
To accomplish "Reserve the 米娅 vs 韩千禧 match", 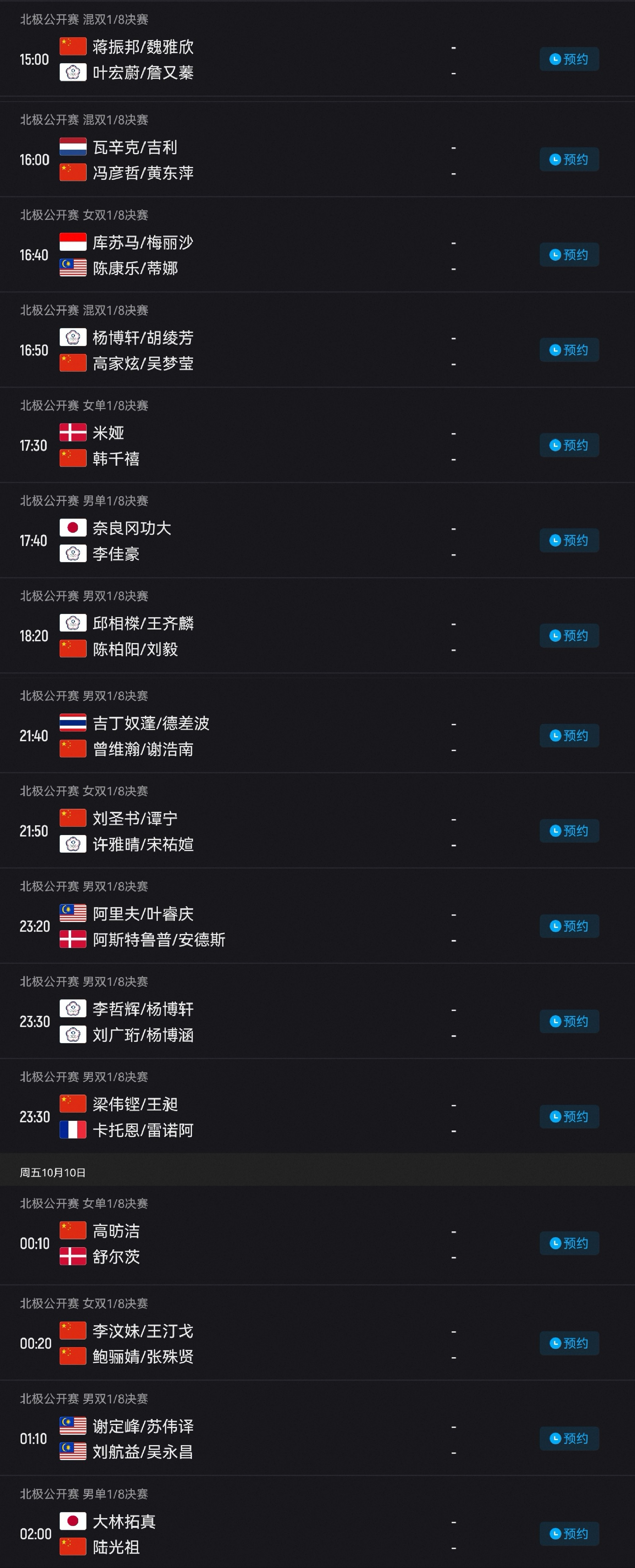I will pyautogui.click(x=569, y=445).
